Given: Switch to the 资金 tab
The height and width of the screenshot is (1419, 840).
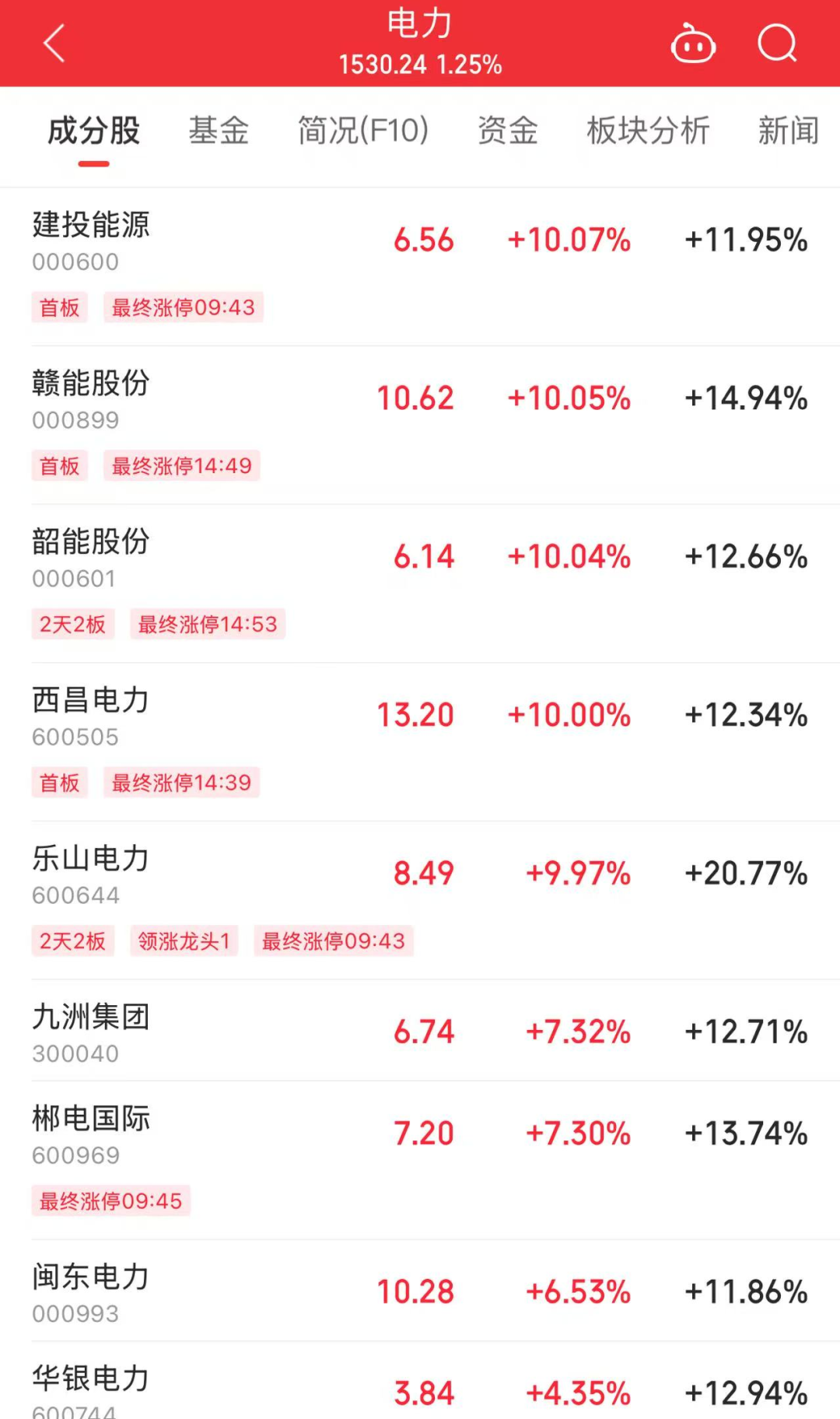Looking at the screenshot, I should [507, 131].
